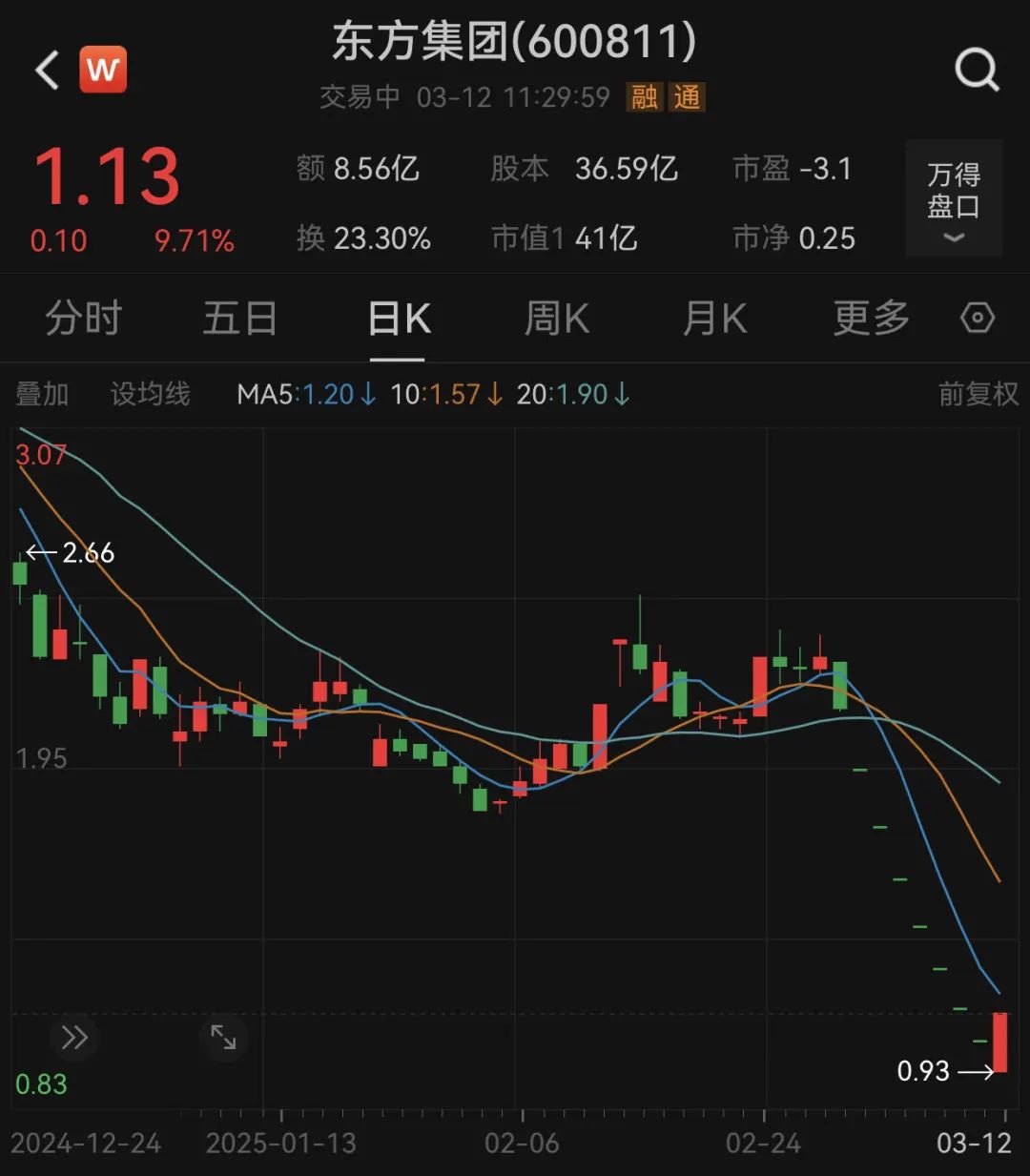
Task: Switch to the 分时 chart tab
Action: tap(84, 319)
